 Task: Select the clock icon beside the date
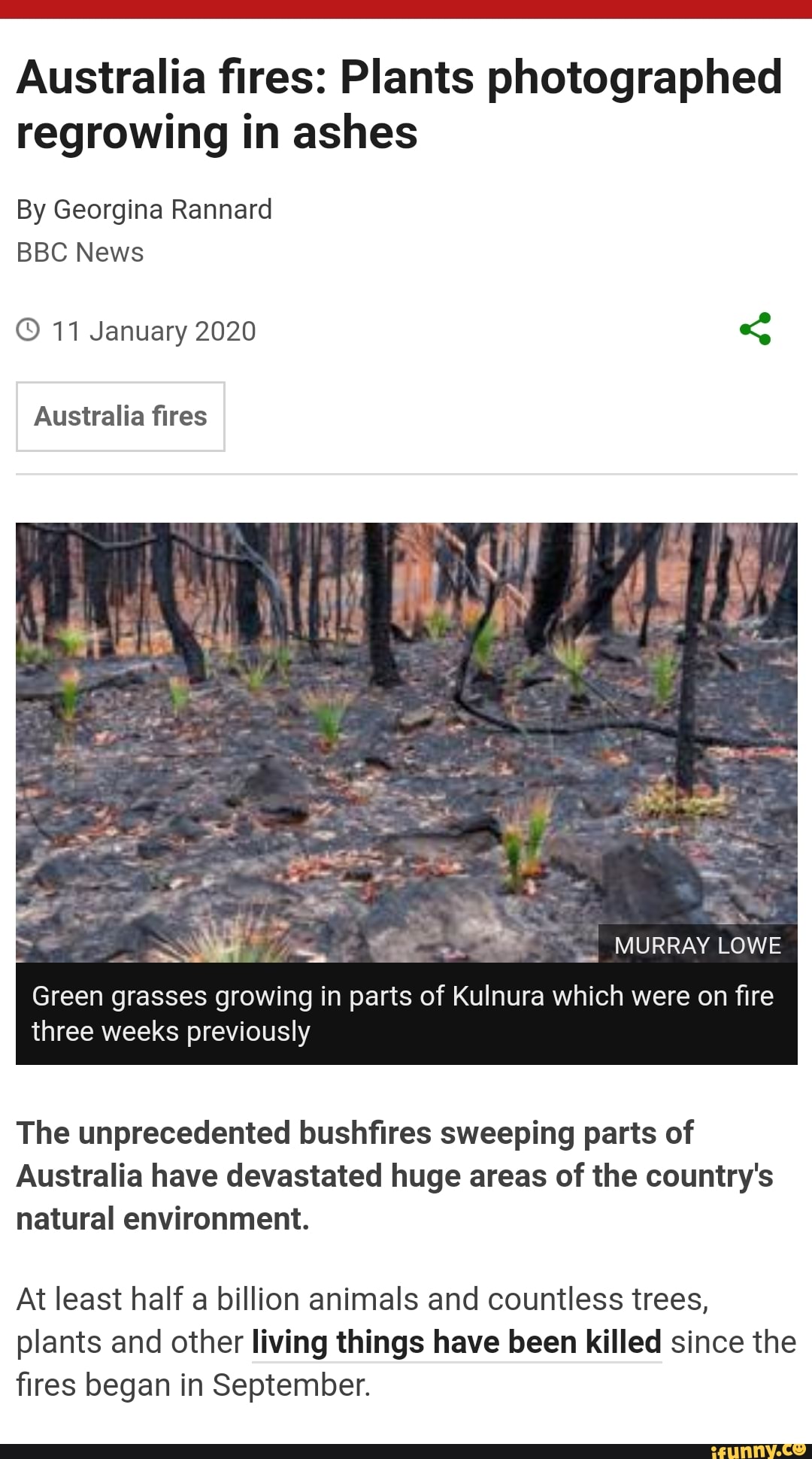point(29,329)
